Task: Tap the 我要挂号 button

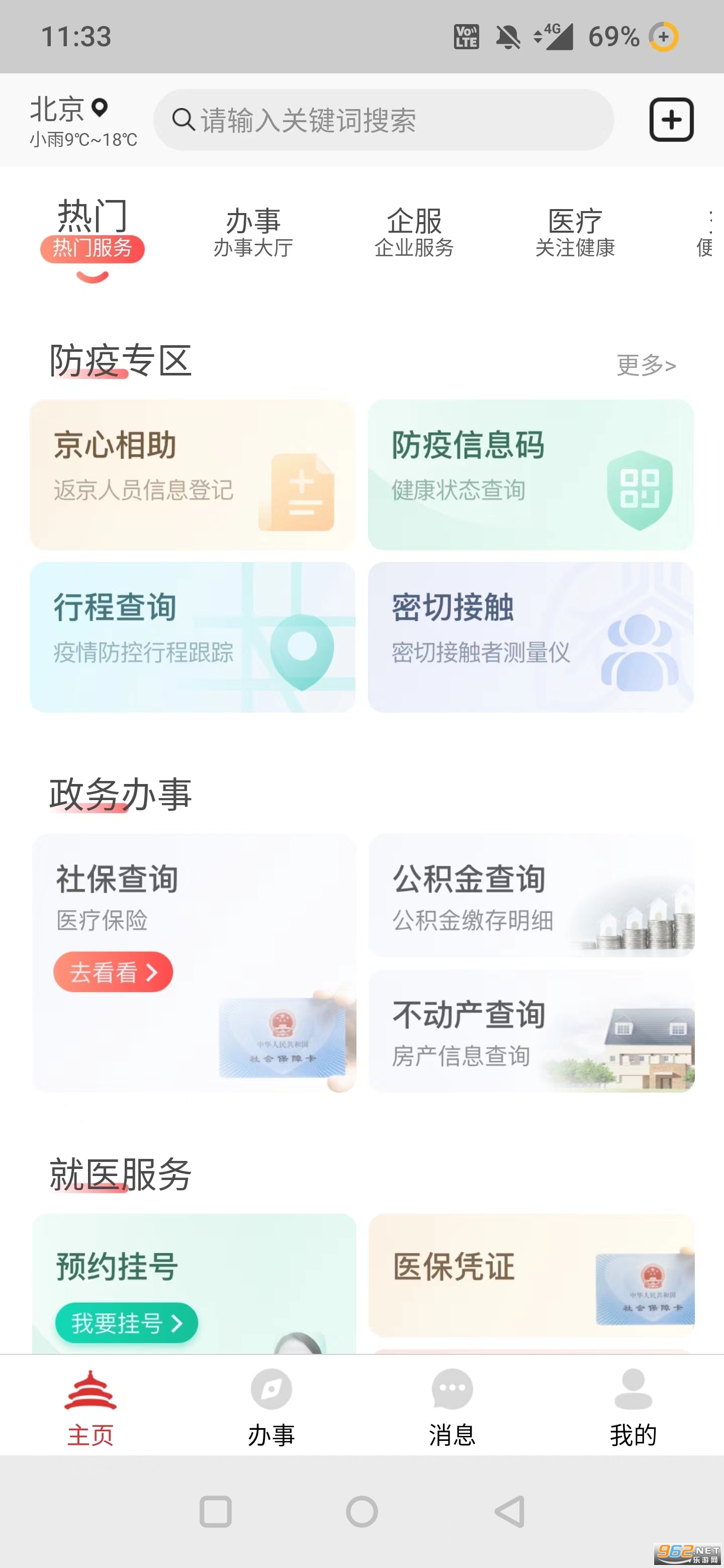Action: pos(127,1323)
